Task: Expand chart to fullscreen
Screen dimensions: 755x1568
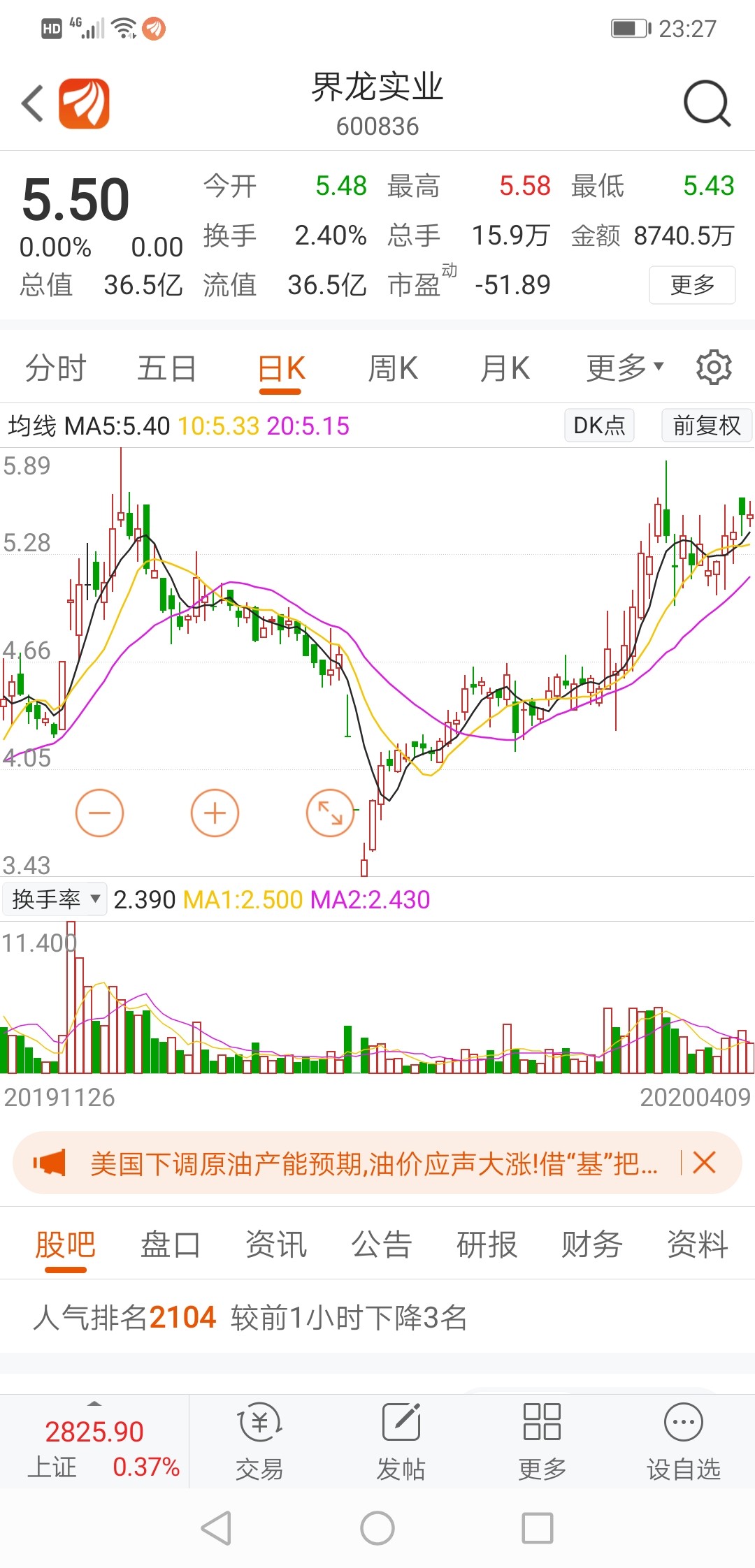Action: click(x=330, y=813)
